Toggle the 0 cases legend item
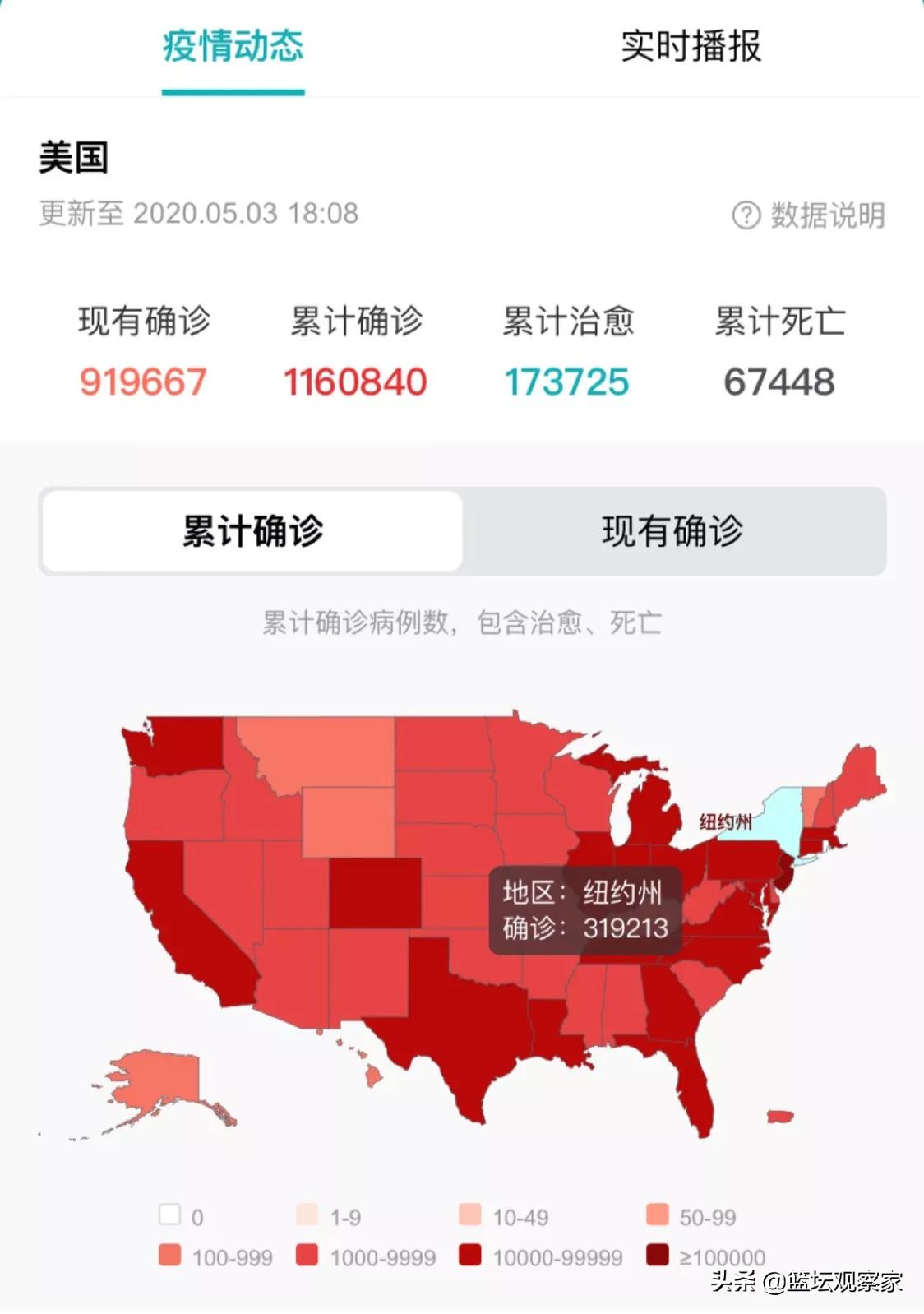The width and height of the screenshot is (924, 1314). [x=182, y=1216]
